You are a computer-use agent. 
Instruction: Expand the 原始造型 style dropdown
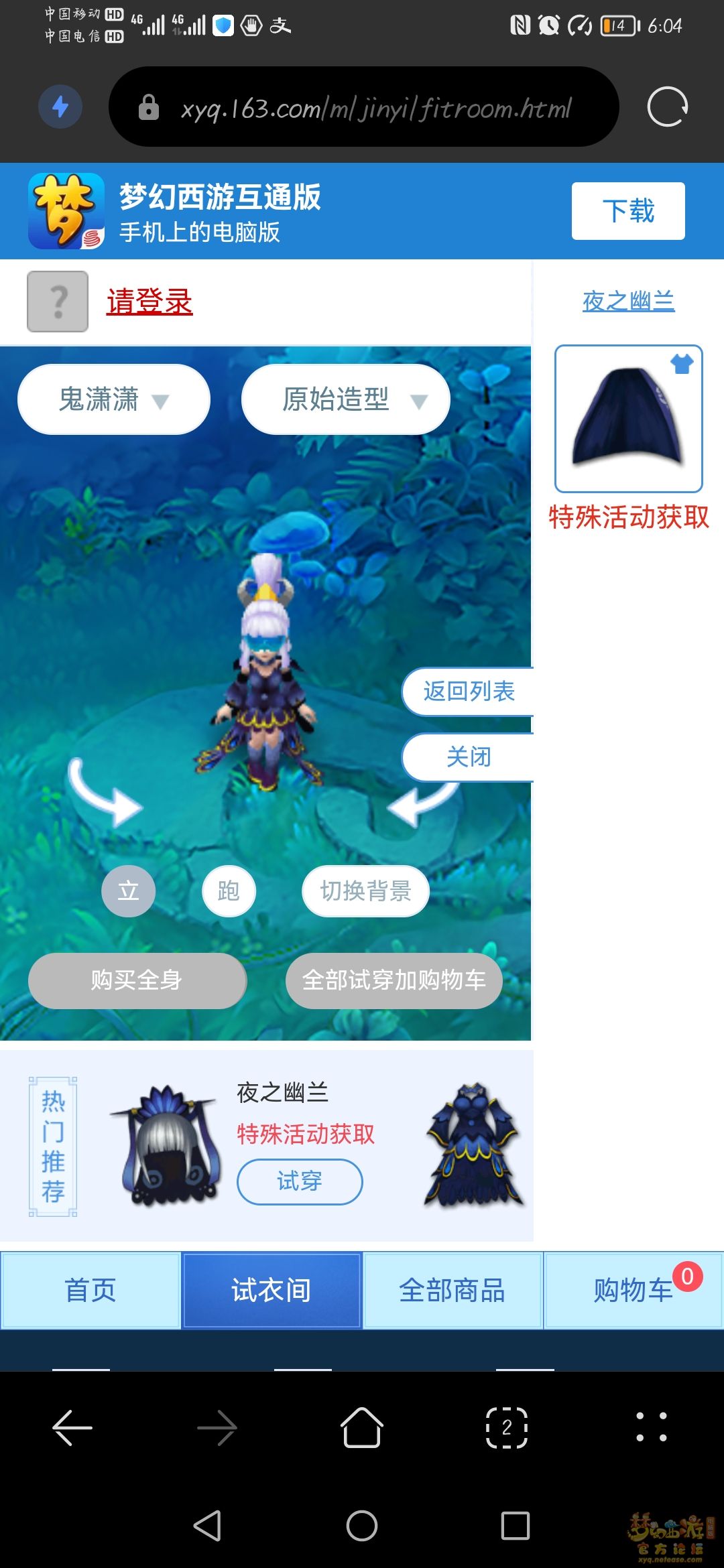[345, 399]
